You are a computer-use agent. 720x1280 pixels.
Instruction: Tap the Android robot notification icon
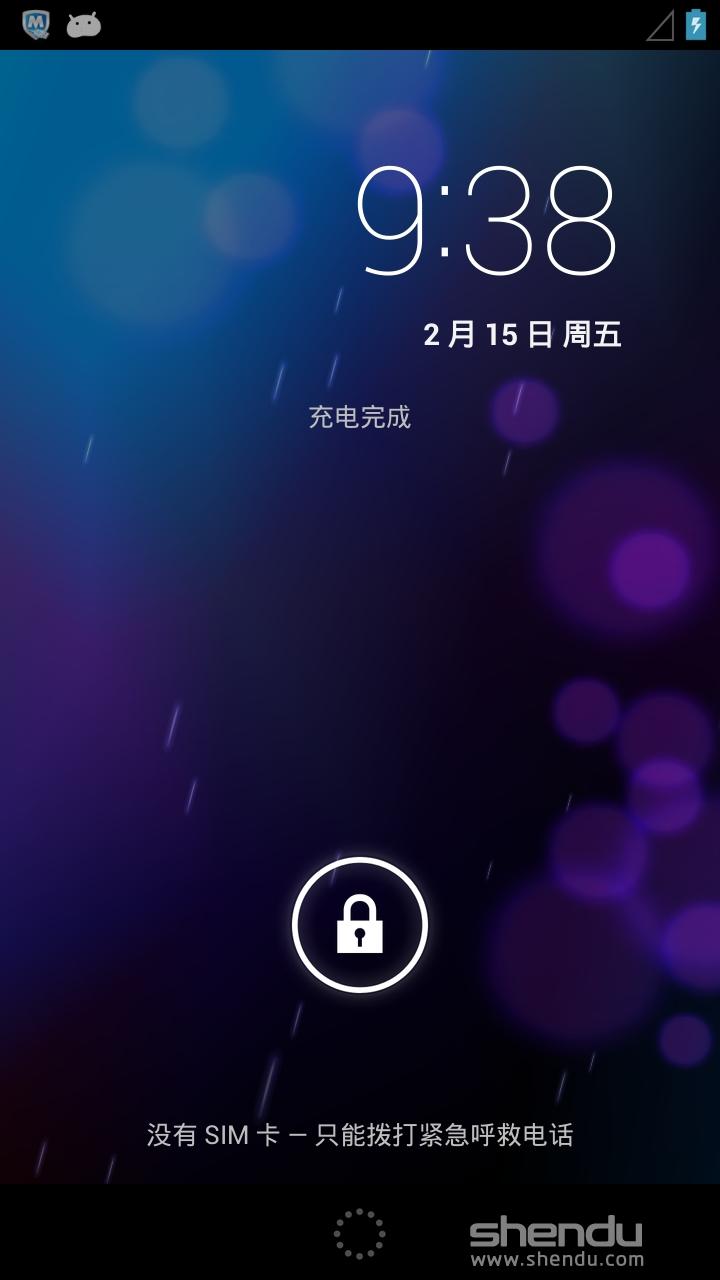click(x=82, y=25)
